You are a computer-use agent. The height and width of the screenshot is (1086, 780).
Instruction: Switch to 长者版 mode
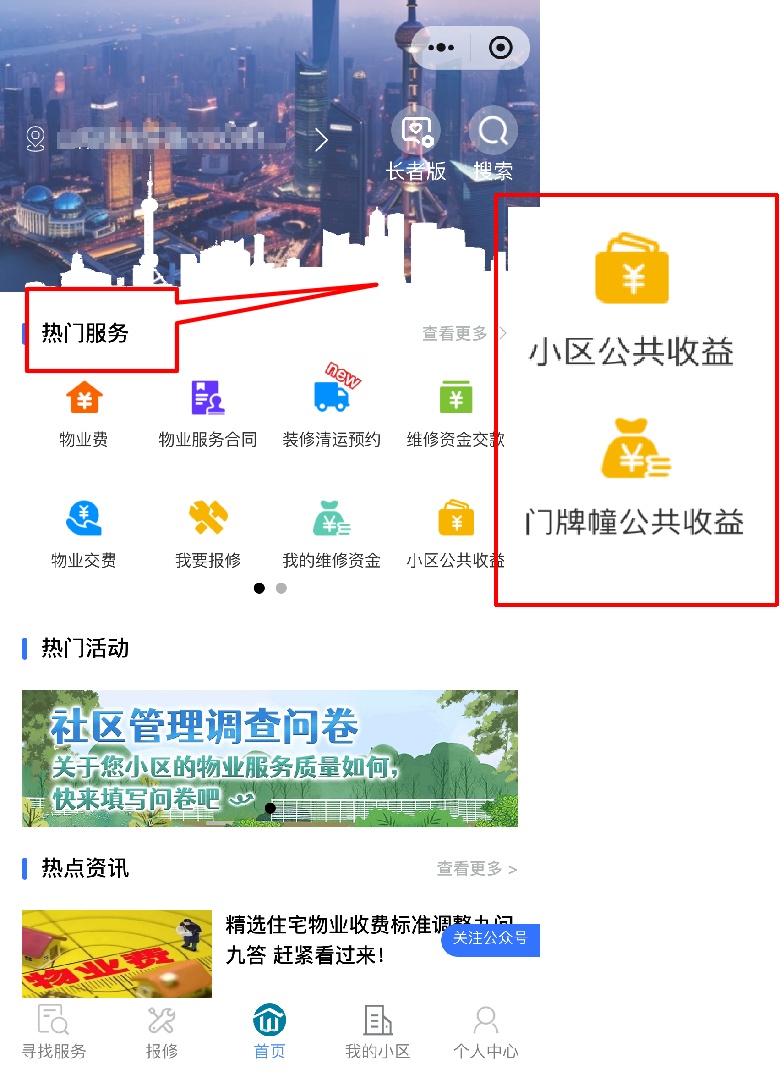click(x=416, y=145)
